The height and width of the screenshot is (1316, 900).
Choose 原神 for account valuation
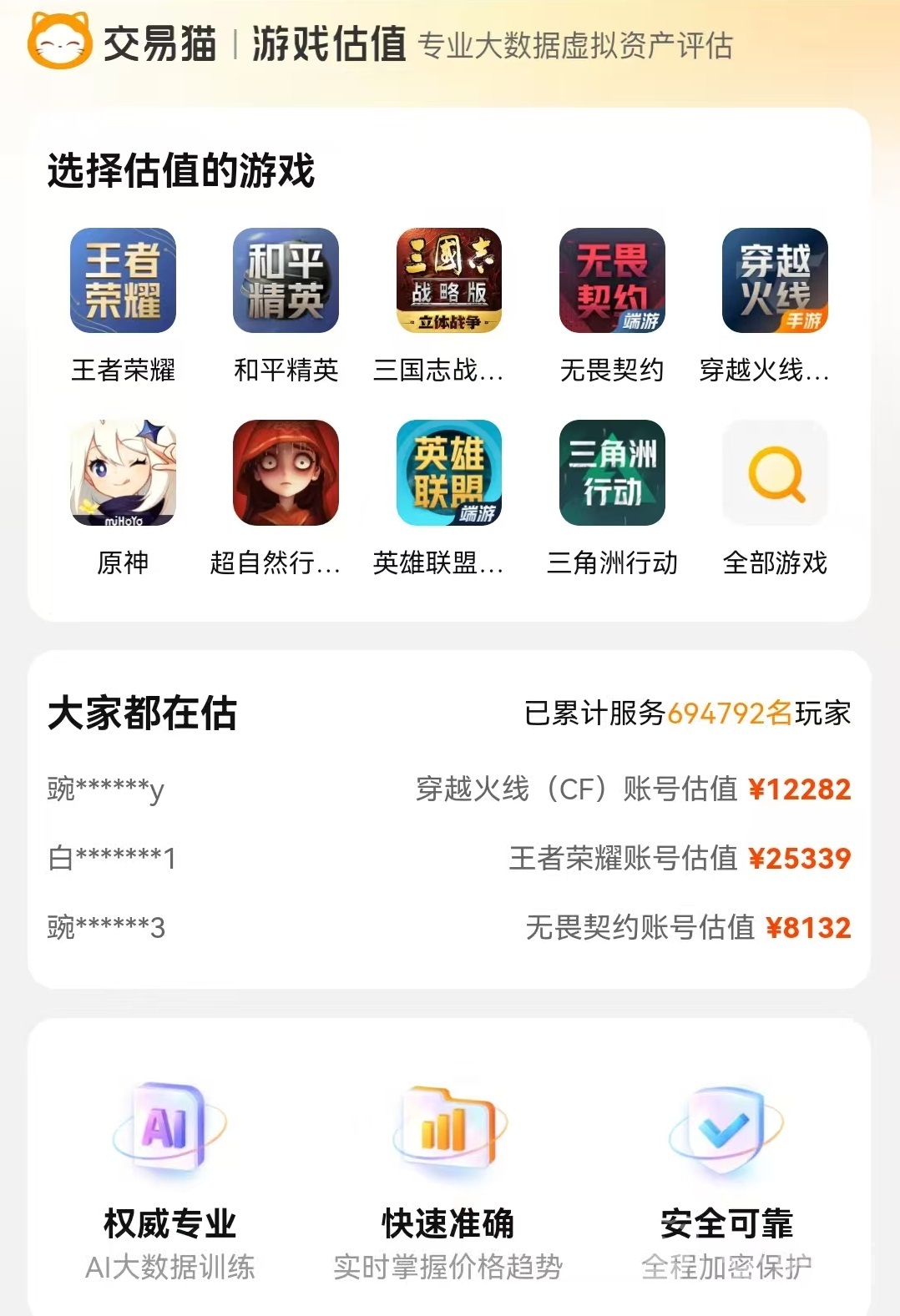point(123,473)
